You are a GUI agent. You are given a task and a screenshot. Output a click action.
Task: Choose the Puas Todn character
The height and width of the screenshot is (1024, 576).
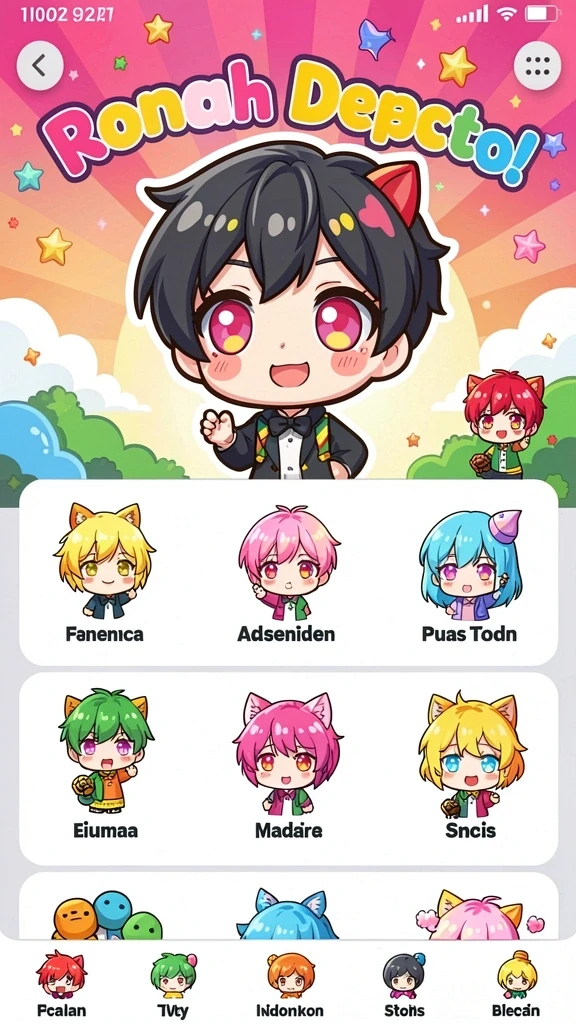[470, 573]
